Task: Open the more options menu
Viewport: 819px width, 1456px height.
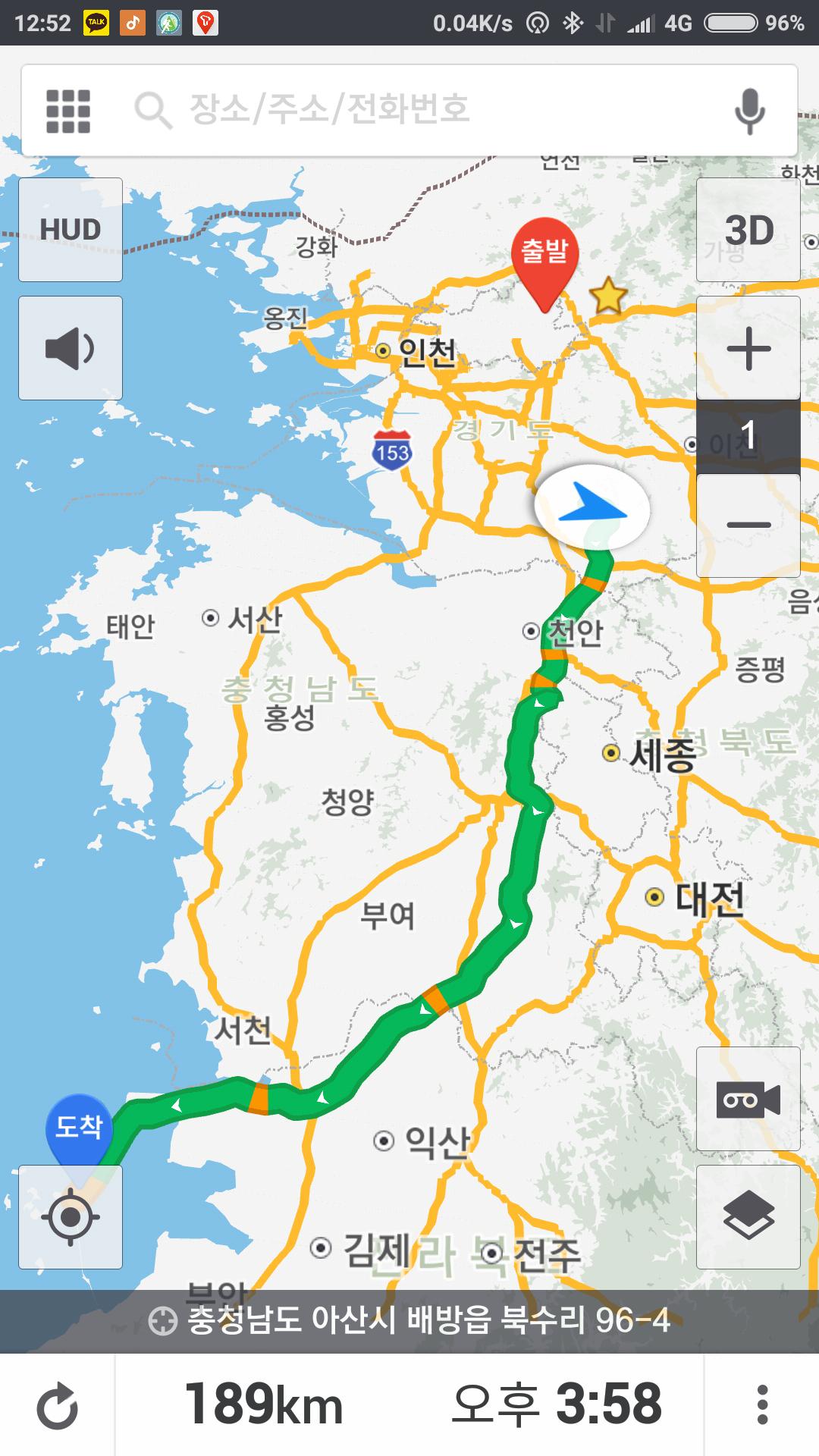Action: pyautogui.click(x=762, y=1405)
